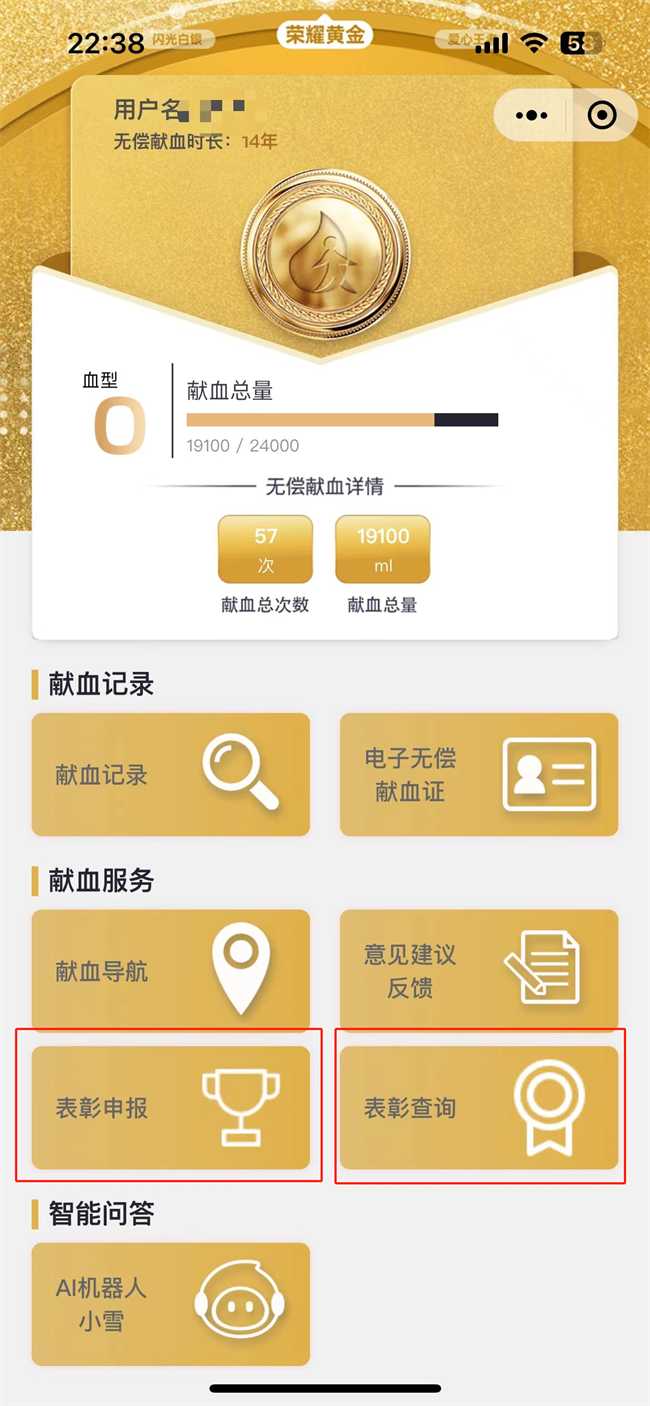Image resolution: width=650 pixels, height=1406 pixels.
Task: Open 表彰查询
Action: 479,1107
